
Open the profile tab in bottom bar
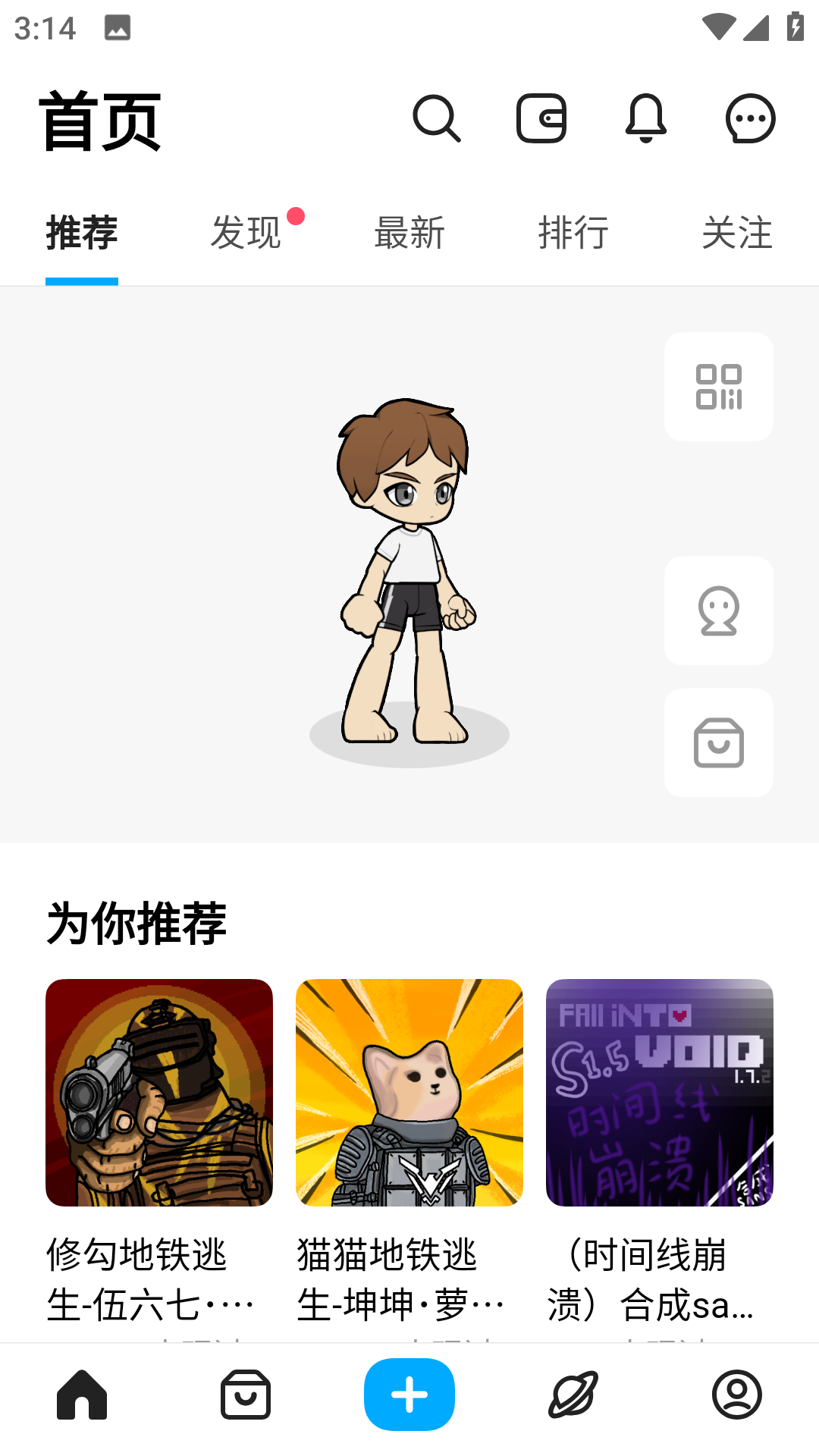[736, 1395]
